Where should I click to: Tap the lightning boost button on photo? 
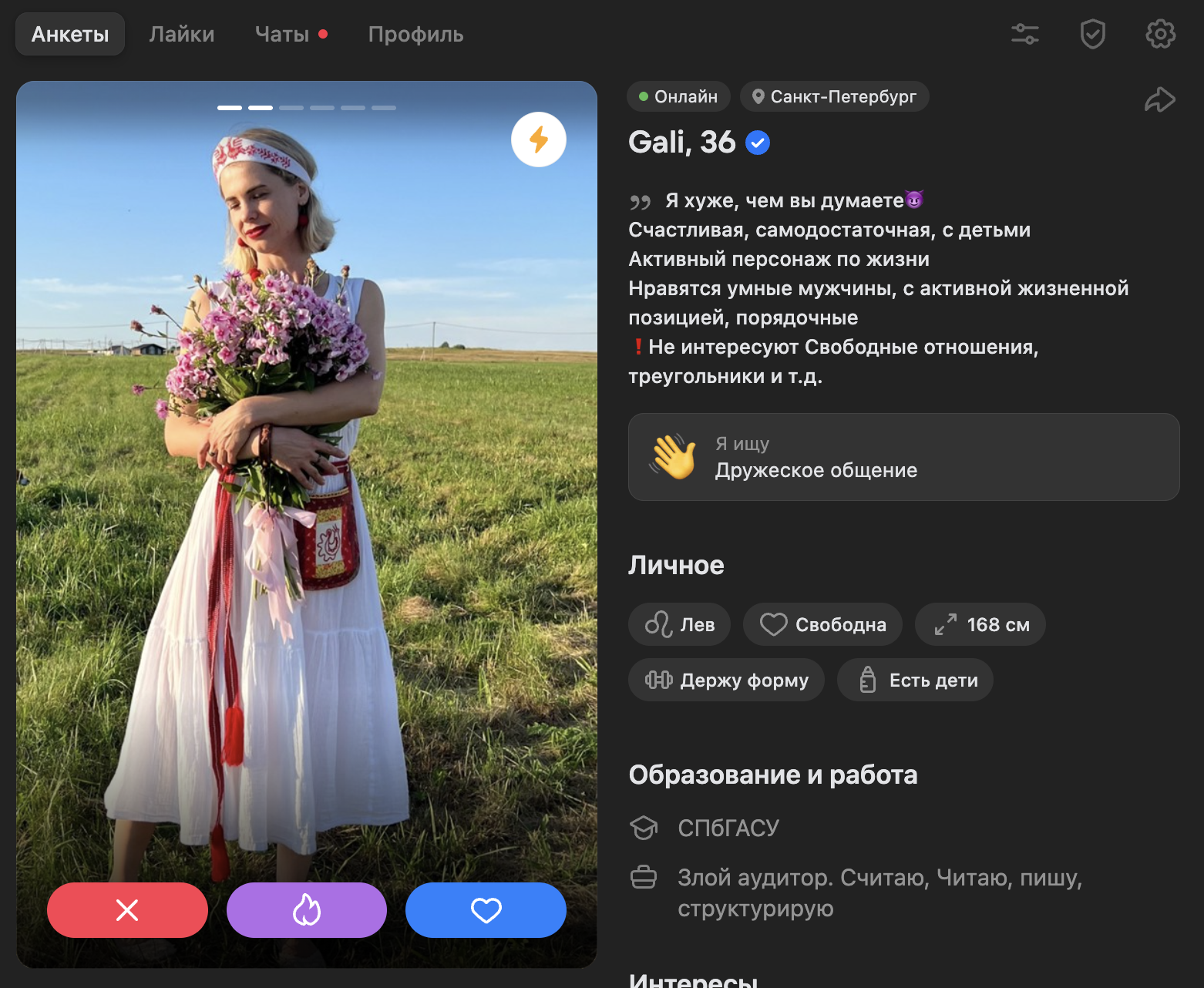539,139
